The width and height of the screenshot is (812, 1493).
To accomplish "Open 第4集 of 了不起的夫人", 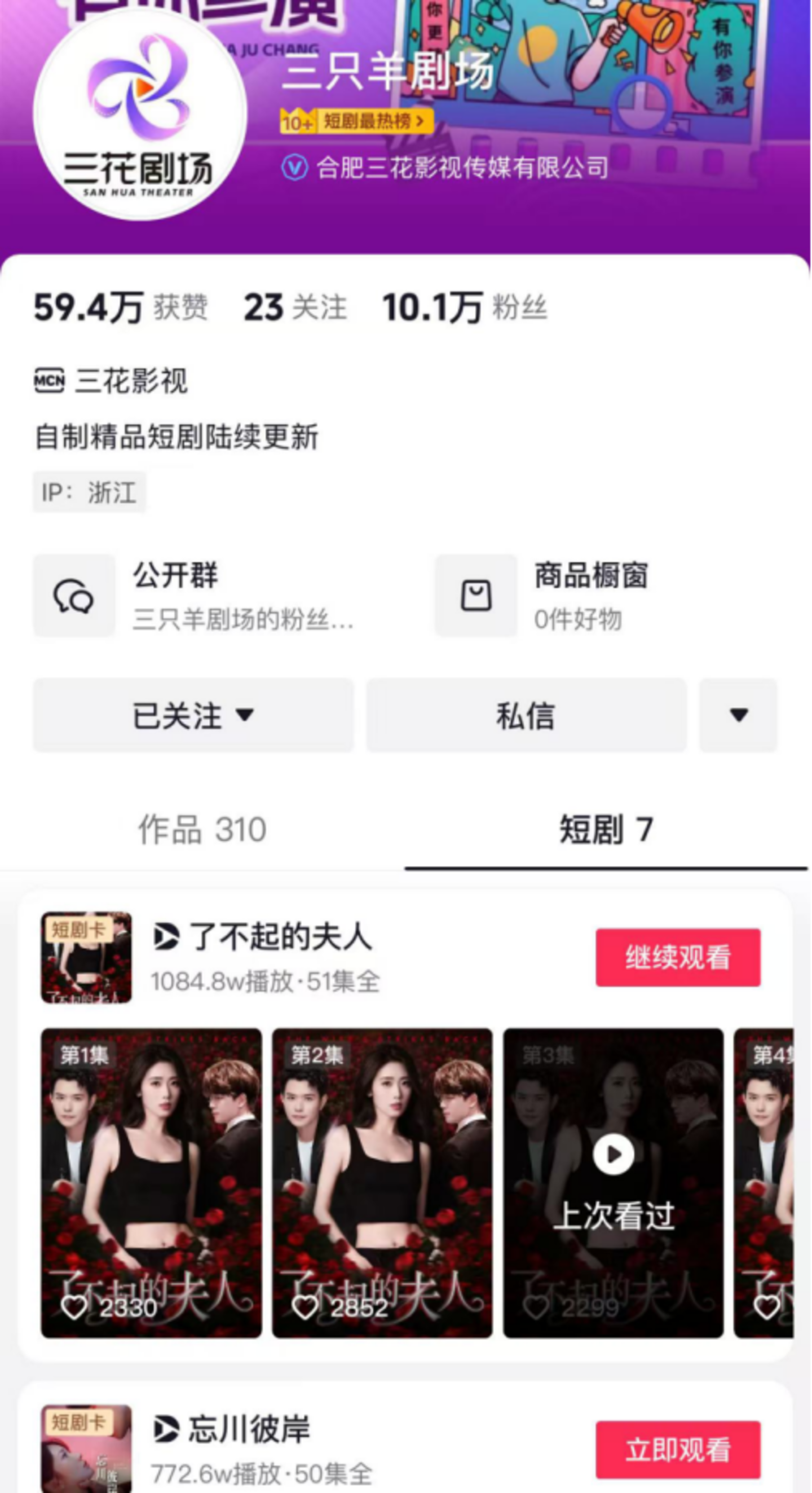I will (x=764, y=1182).
